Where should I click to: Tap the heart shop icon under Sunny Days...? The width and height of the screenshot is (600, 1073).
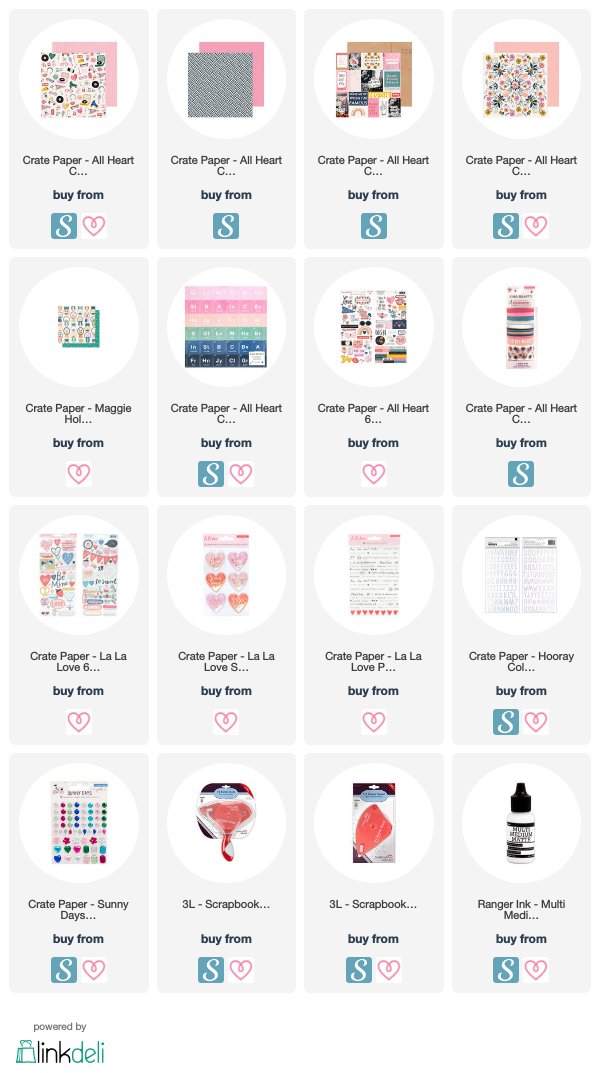[x=94, y=970]
